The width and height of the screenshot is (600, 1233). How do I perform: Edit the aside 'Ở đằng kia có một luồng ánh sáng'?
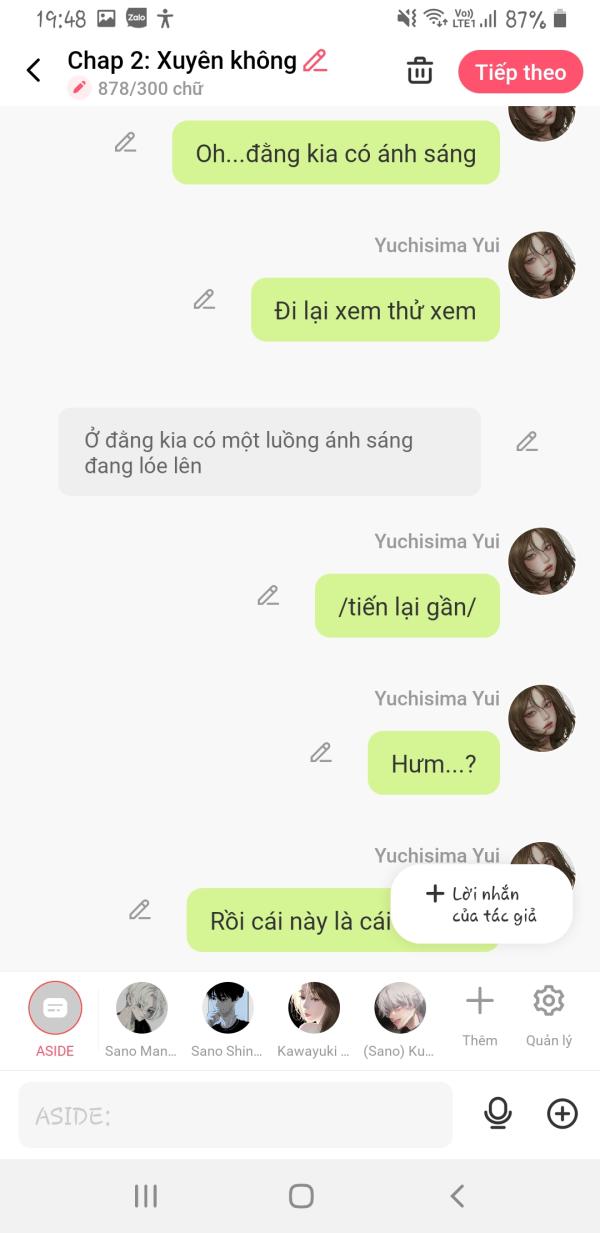coord(527,441)
